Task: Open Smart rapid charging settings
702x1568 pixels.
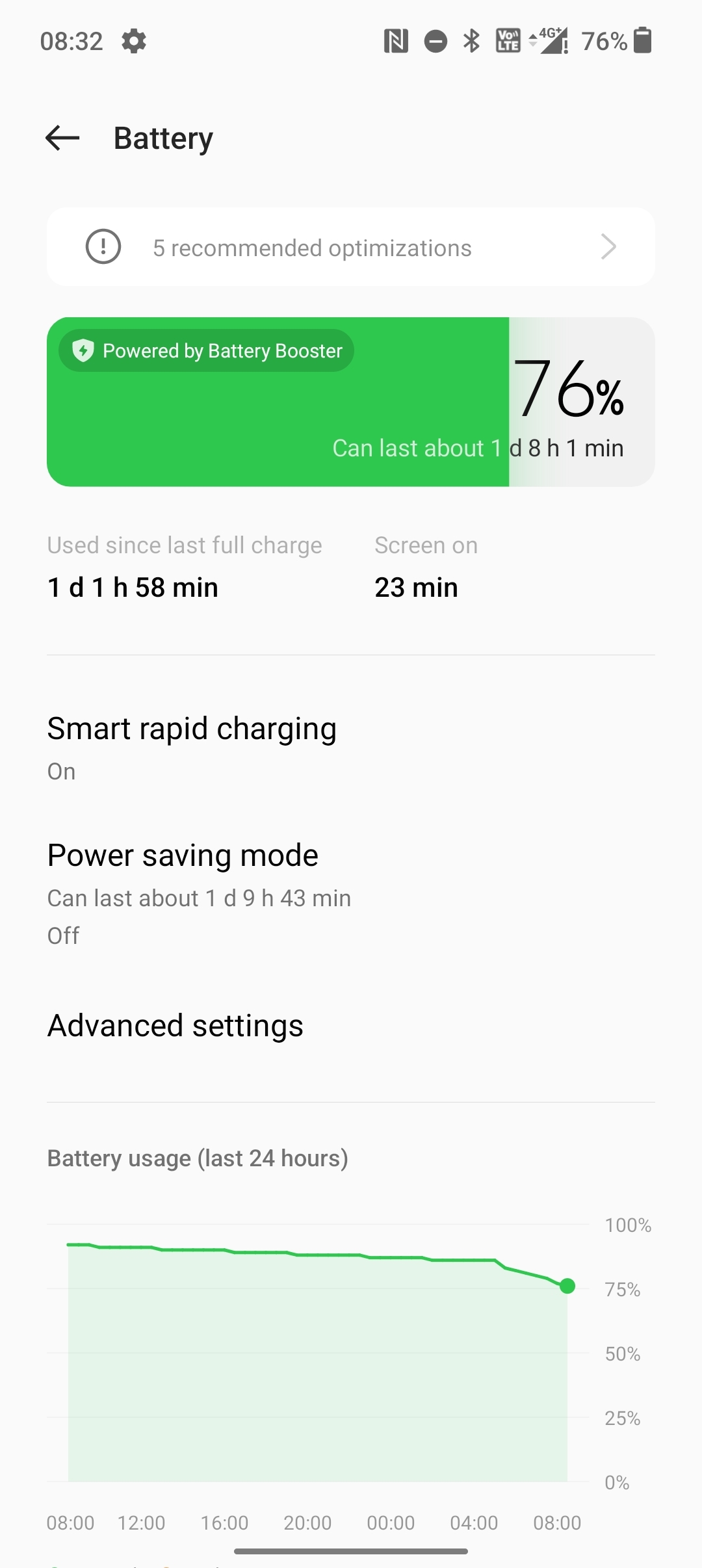Action: point(351,748)
